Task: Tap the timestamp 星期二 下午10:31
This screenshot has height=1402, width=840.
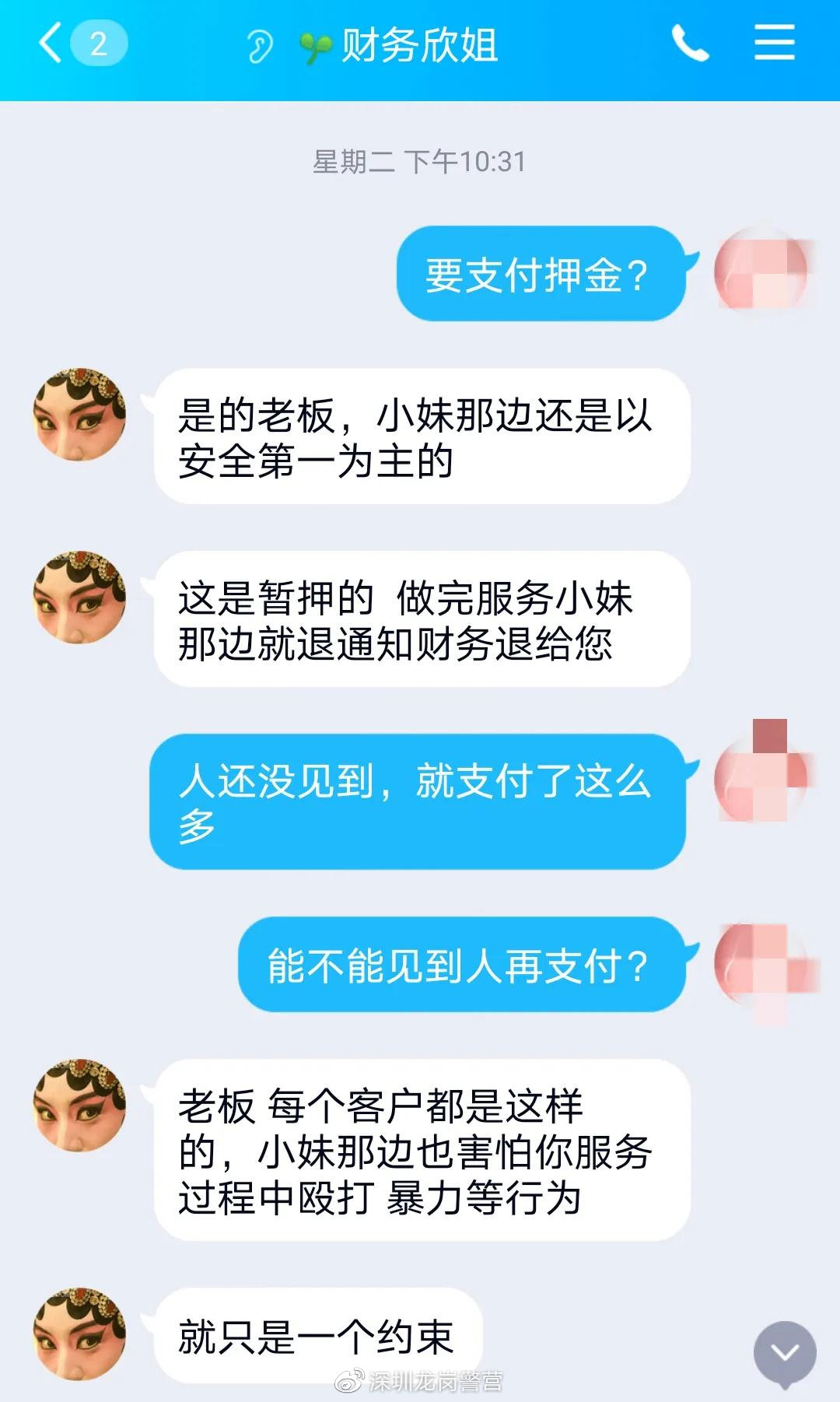Action: coord(420,162)
